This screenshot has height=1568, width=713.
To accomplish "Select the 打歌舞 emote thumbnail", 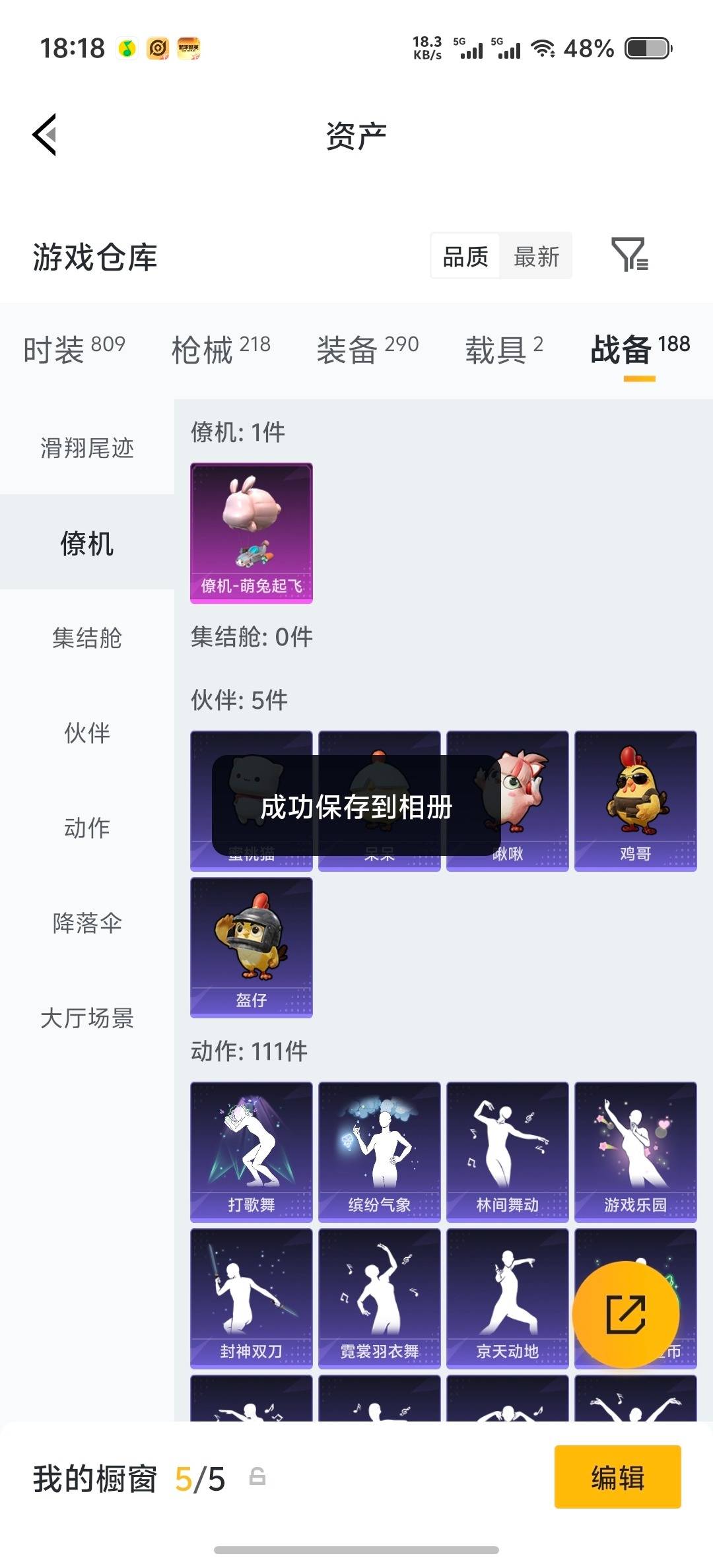I will [251, 1148].
